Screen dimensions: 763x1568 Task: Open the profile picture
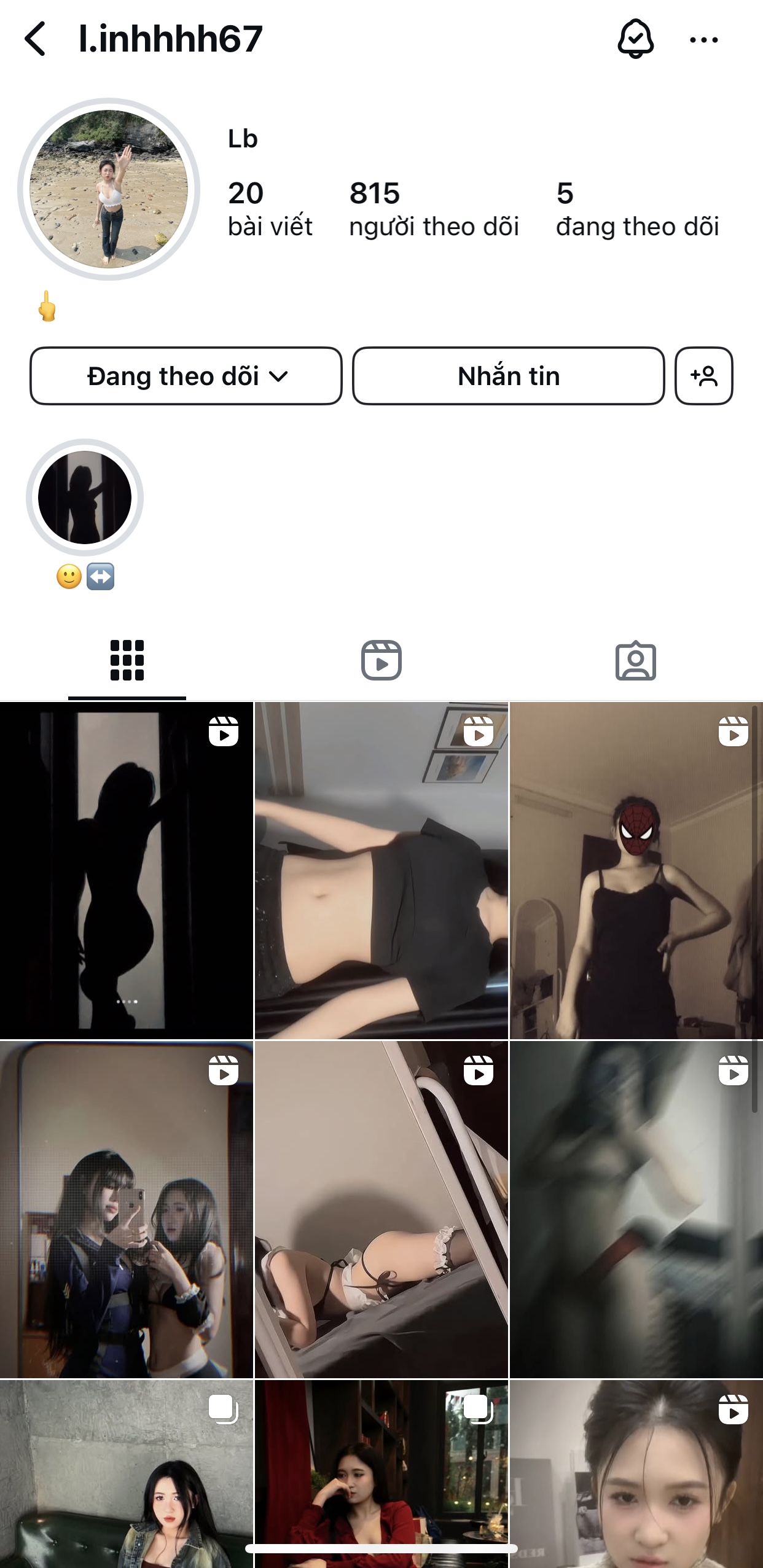pos(109,189)
